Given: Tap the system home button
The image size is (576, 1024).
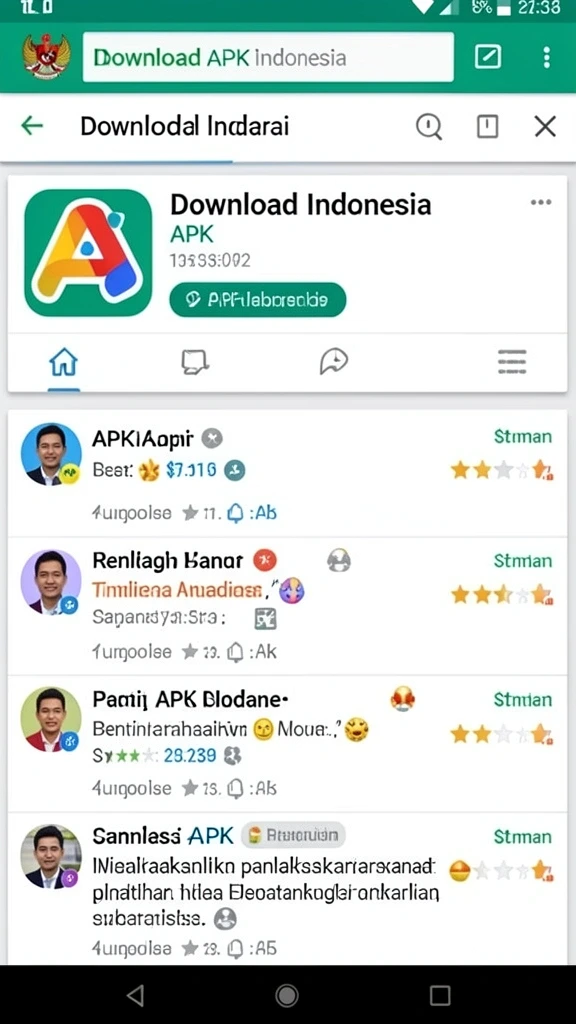Looking at the screenshot, I should pos(287,995).
